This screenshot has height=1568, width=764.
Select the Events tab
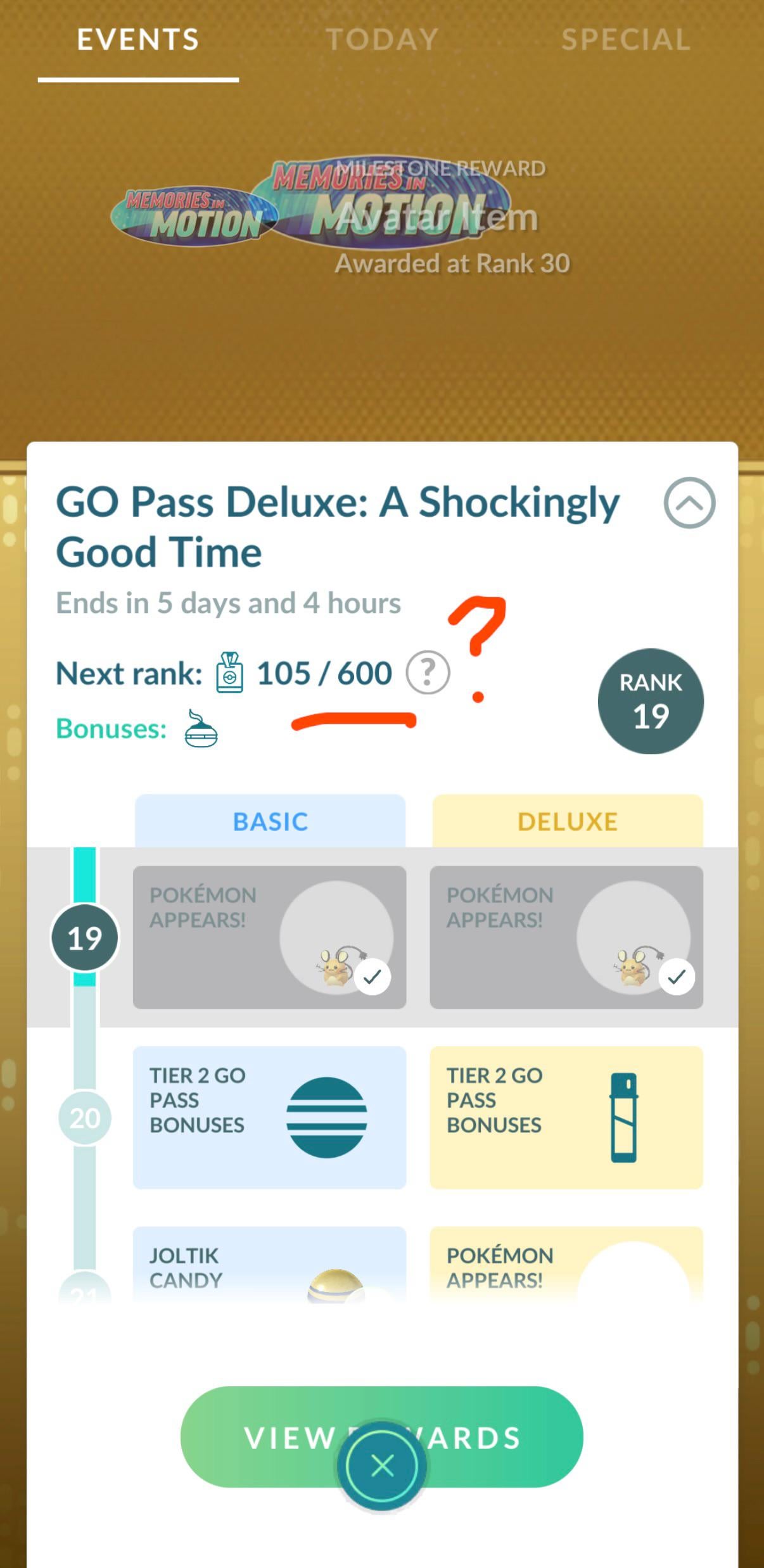pyautogui.click(x=137, y=40)
